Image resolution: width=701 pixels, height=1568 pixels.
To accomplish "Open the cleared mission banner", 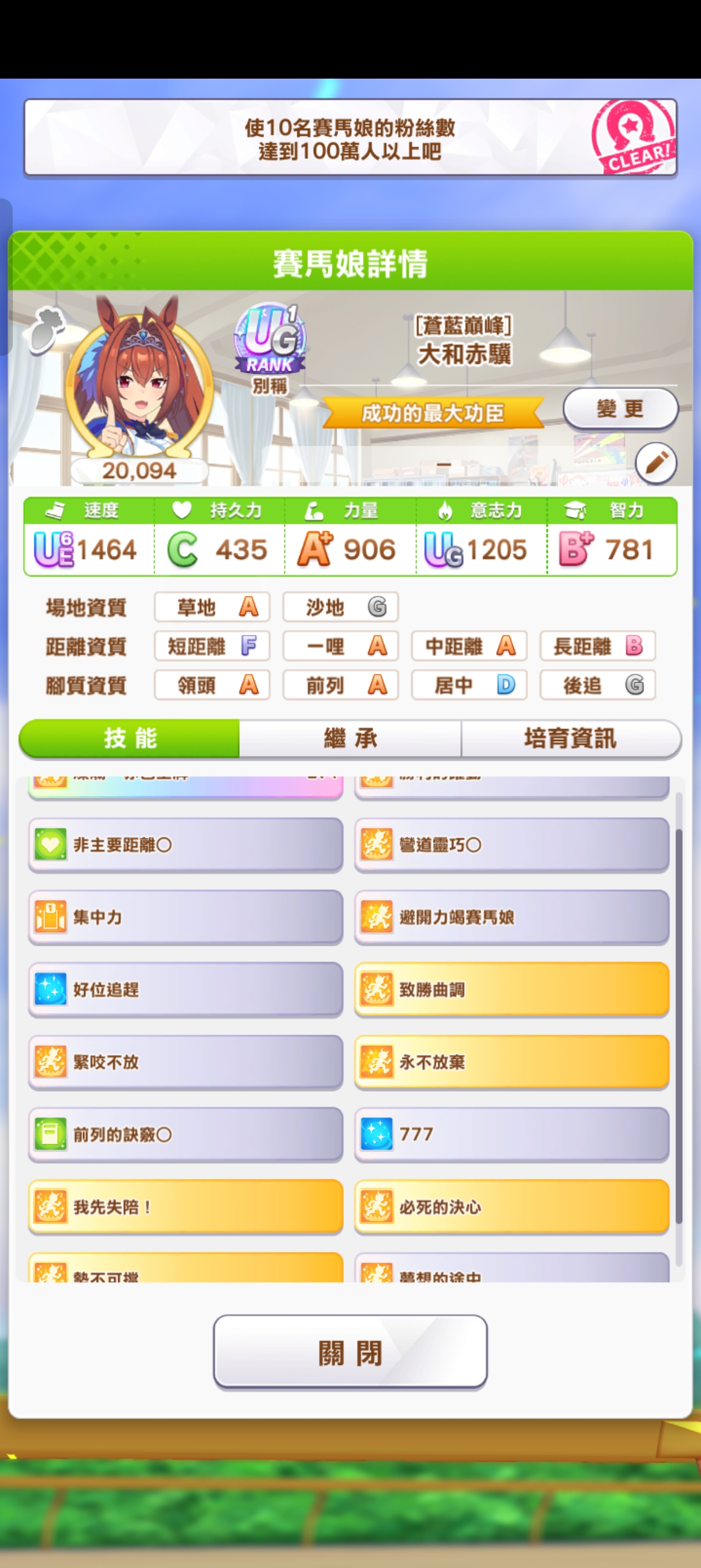I will (350, 138).
